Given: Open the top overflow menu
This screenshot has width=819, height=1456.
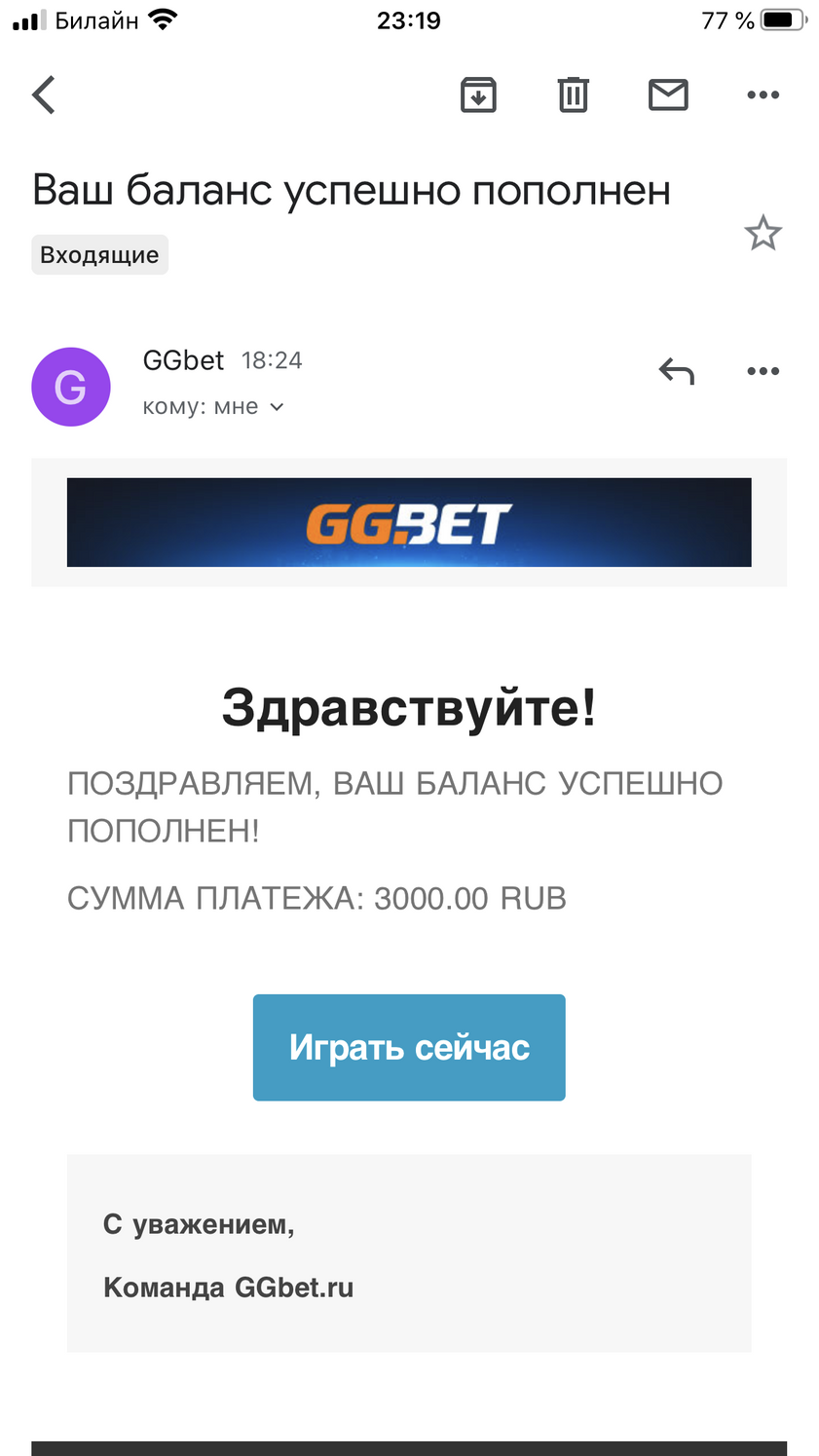Looking at the screenshot, I should (x=763, y=95).
